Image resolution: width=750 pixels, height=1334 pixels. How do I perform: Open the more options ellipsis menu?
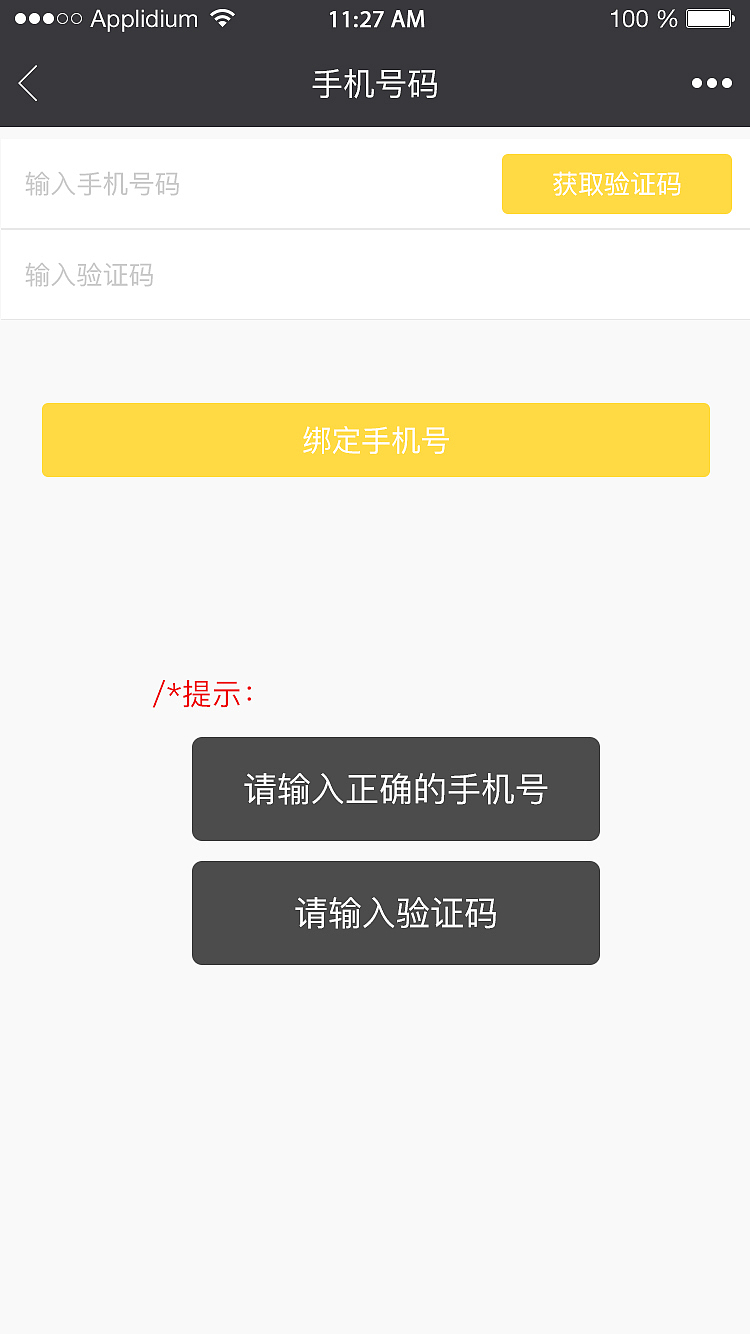point(711,84)
